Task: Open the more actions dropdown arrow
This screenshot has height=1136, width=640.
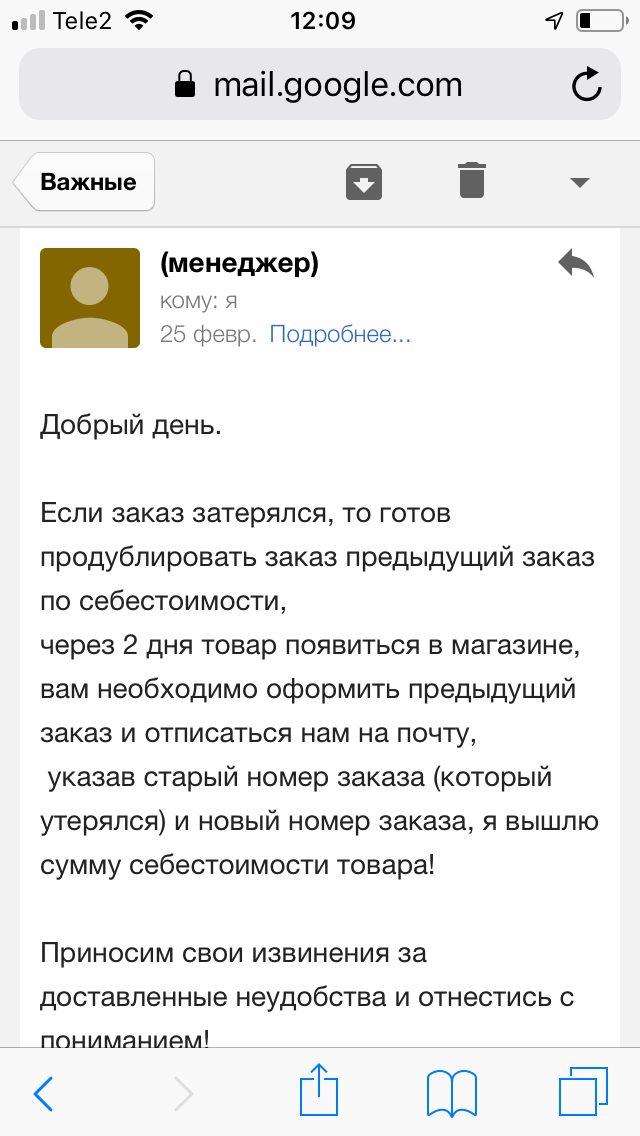Action: pyautogui.click(x=579, y=182)
